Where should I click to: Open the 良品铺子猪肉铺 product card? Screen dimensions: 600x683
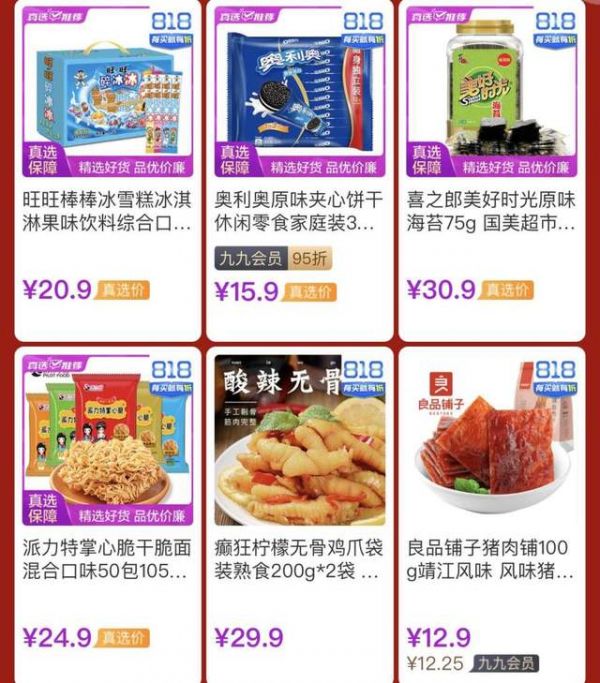coord(491,440)
